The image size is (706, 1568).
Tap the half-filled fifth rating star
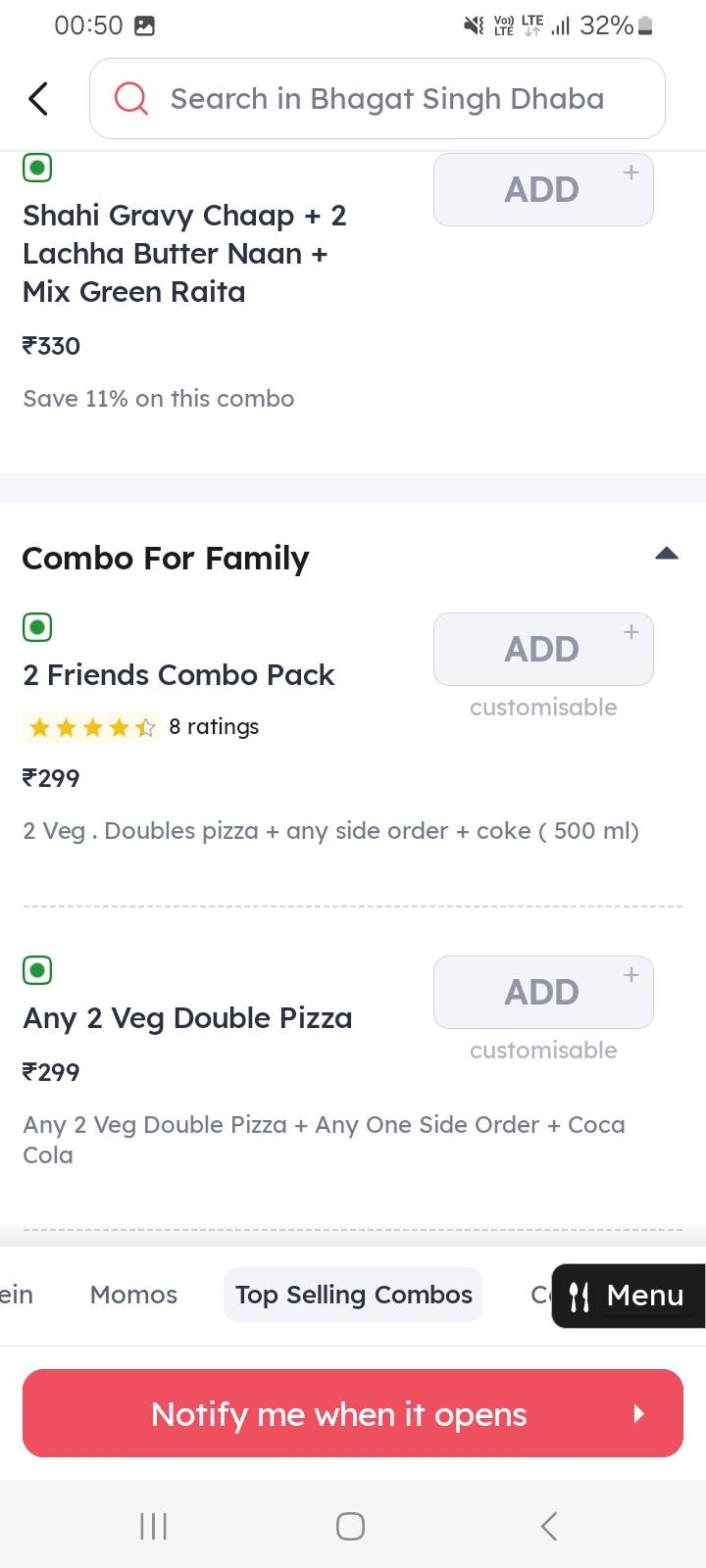click(143, 727)
